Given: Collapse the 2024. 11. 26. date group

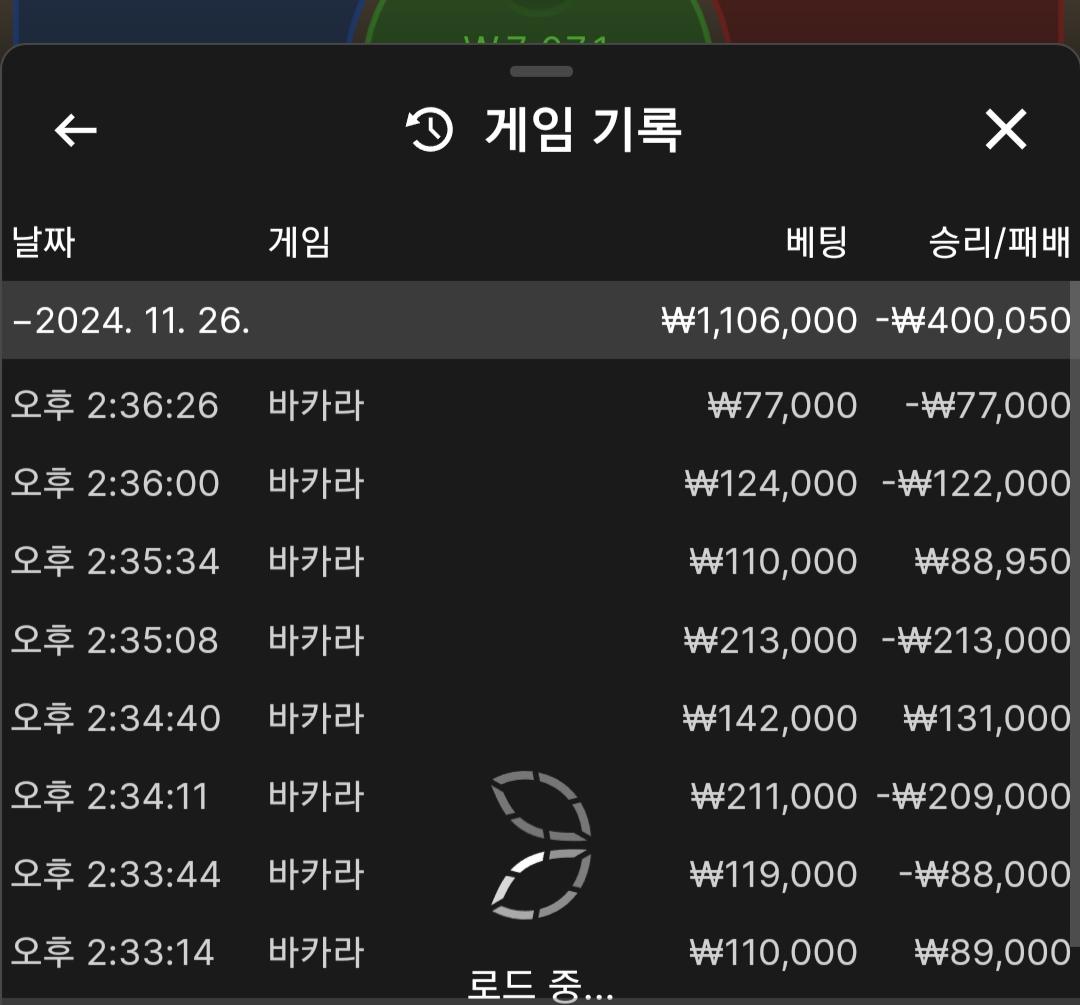Looking at the screenshot, I should point(130,321).
